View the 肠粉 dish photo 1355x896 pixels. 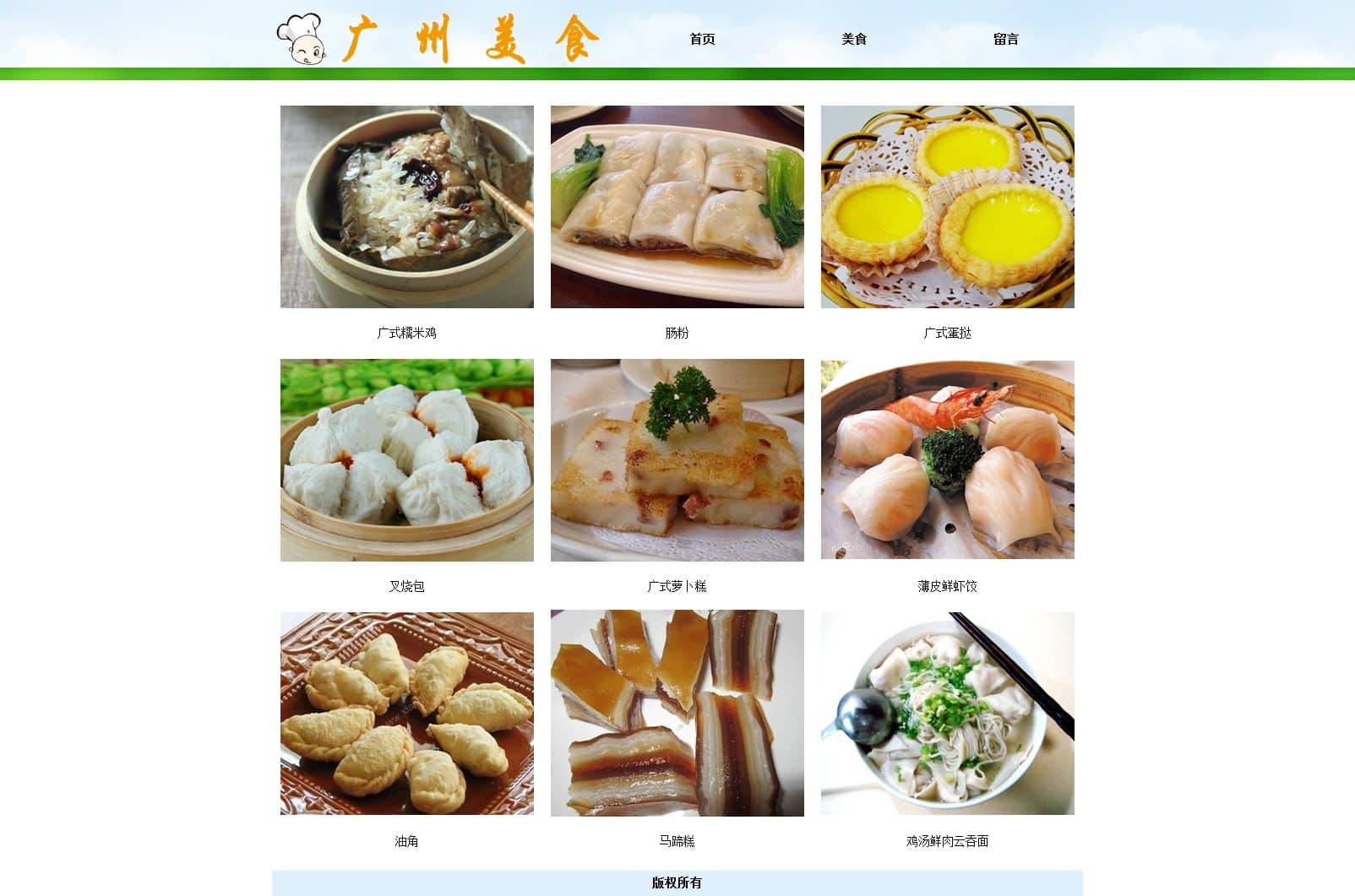677,207
